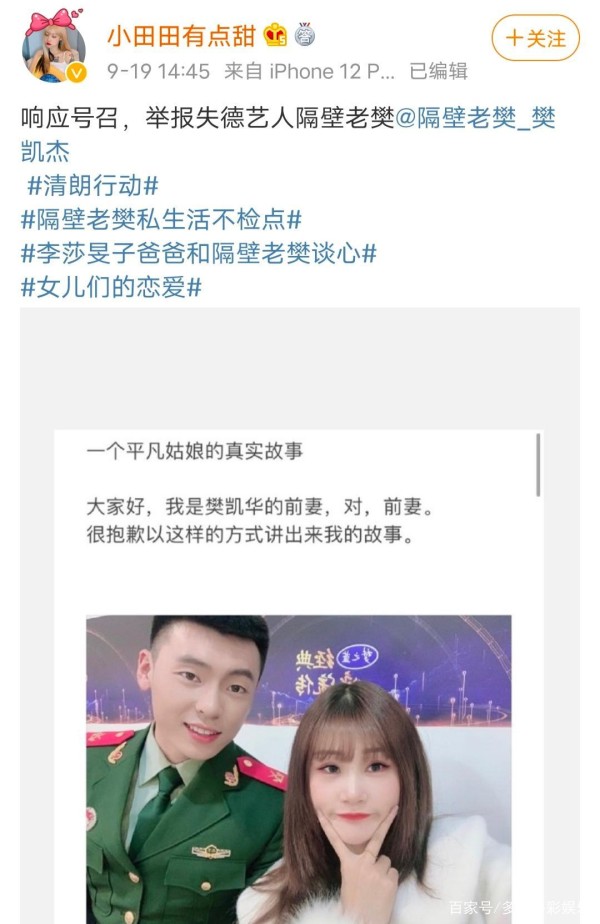Open the hashtag #清朗行动#
600x924 pixels.
coord(91,185)
